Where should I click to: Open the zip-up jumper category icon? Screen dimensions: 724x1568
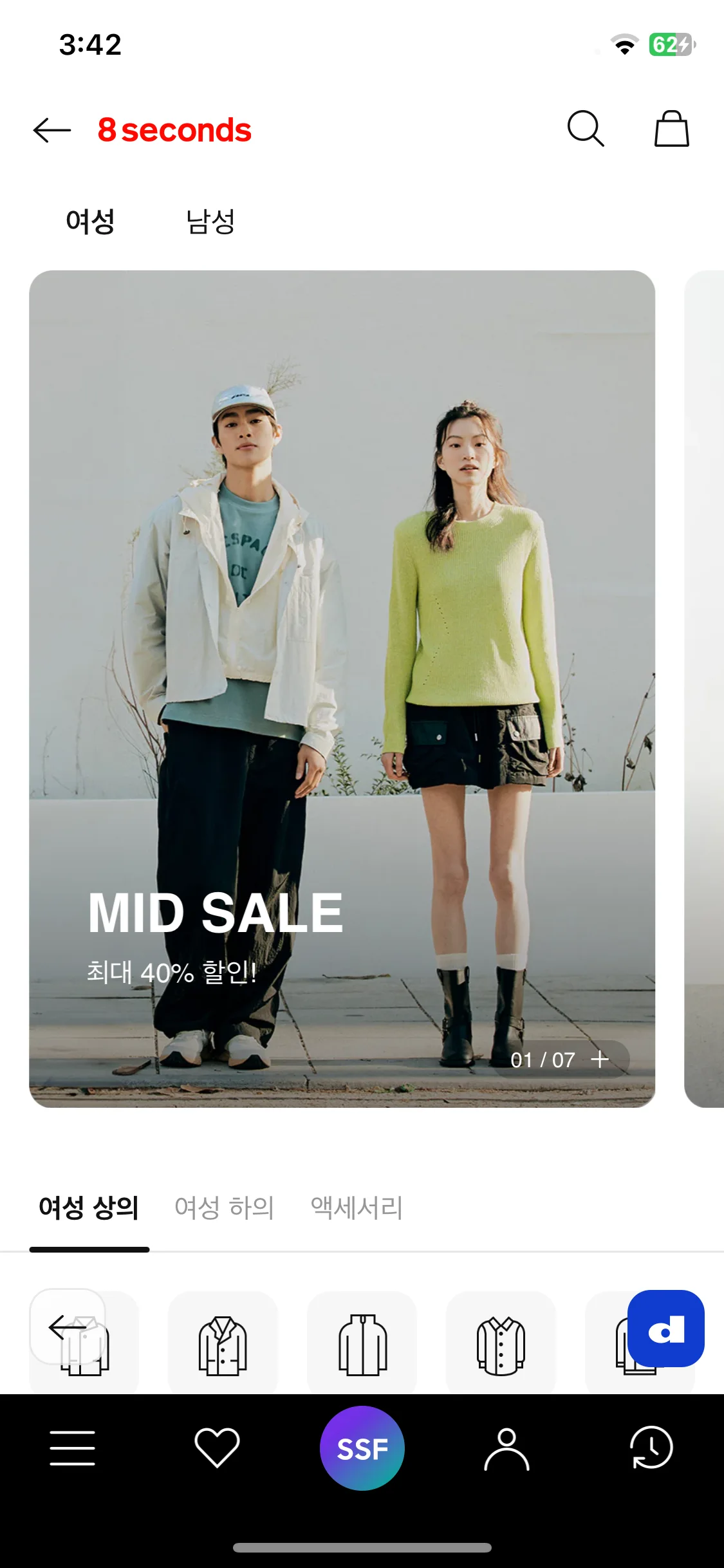pyautogui.click(x=362, y=1345)
